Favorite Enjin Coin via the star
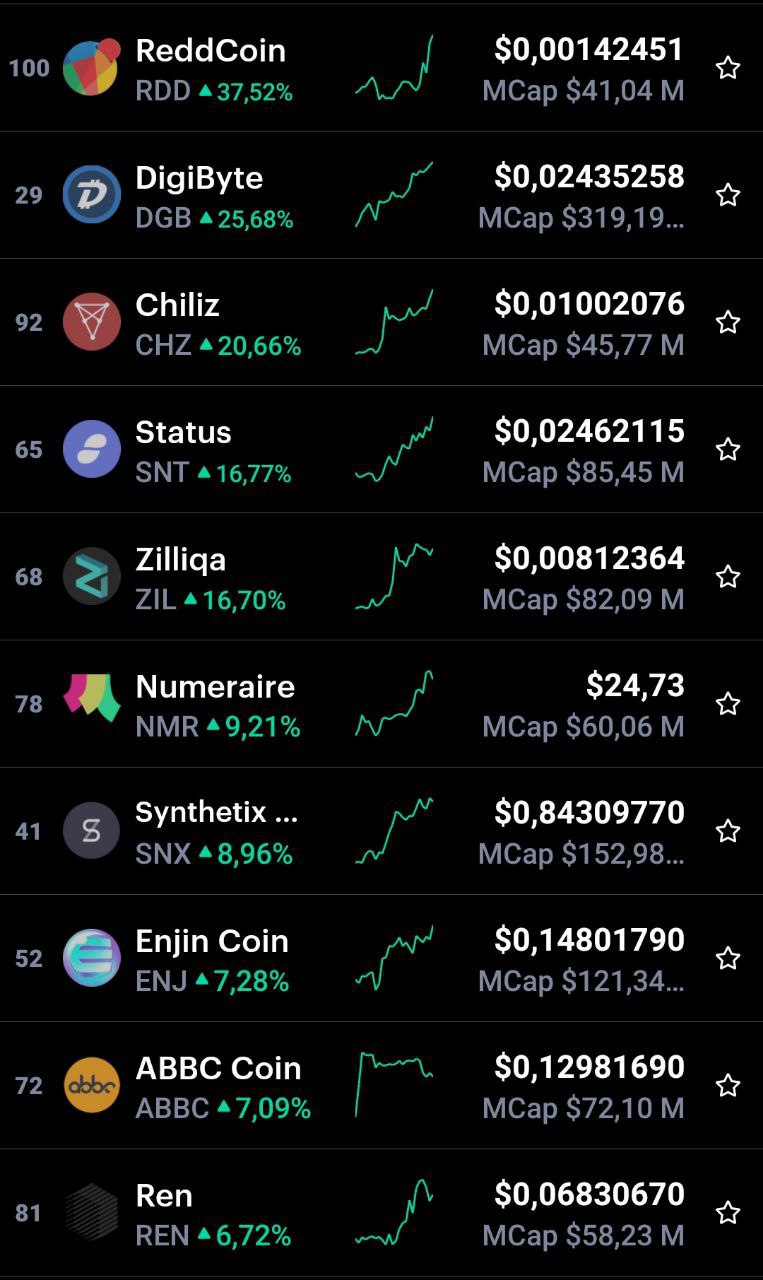763x1280 pixels. [728, 958]
